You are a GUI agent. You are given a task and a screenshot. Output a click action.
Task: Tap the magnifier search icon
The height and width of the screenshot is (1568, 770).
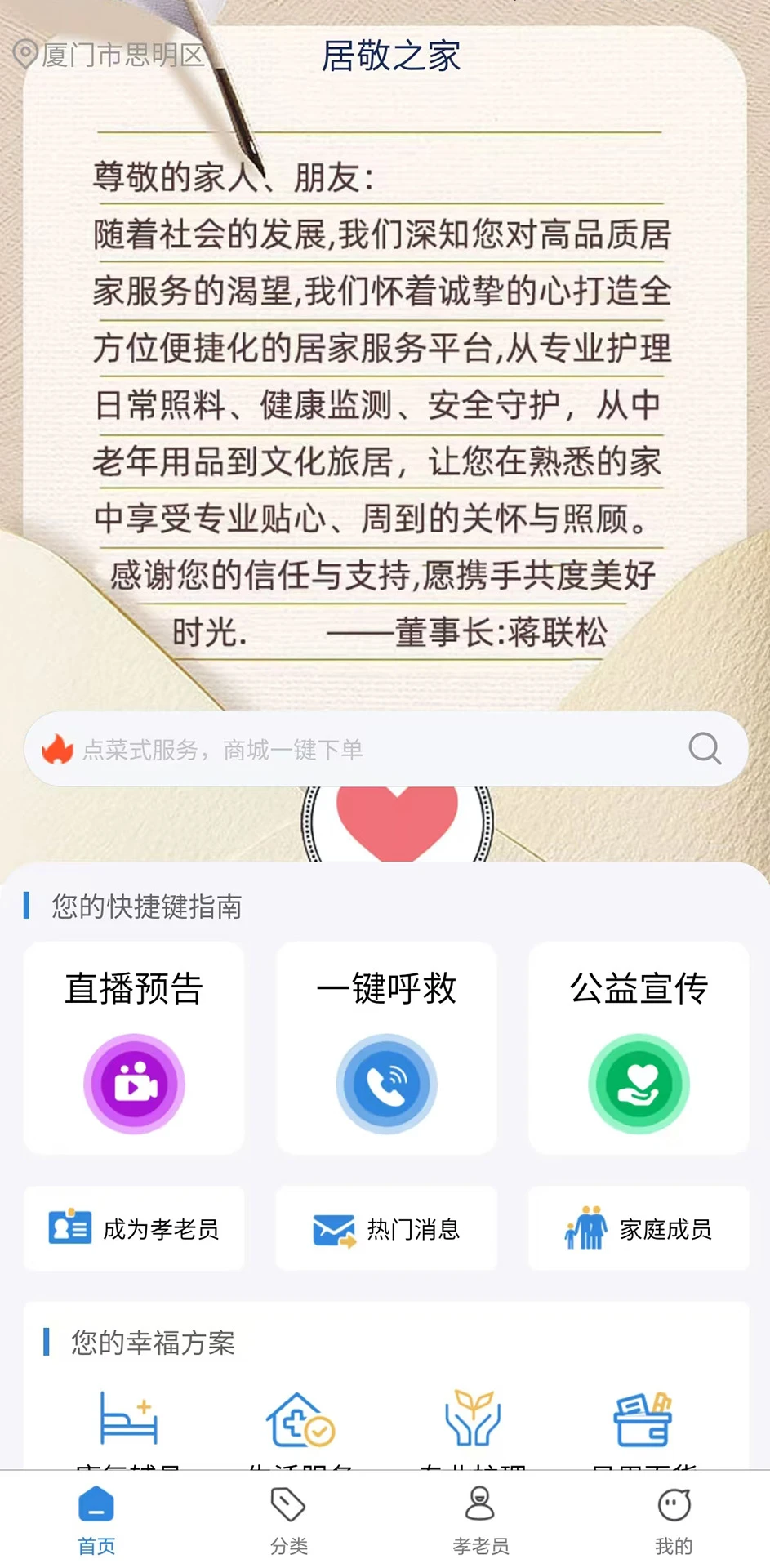705,748
